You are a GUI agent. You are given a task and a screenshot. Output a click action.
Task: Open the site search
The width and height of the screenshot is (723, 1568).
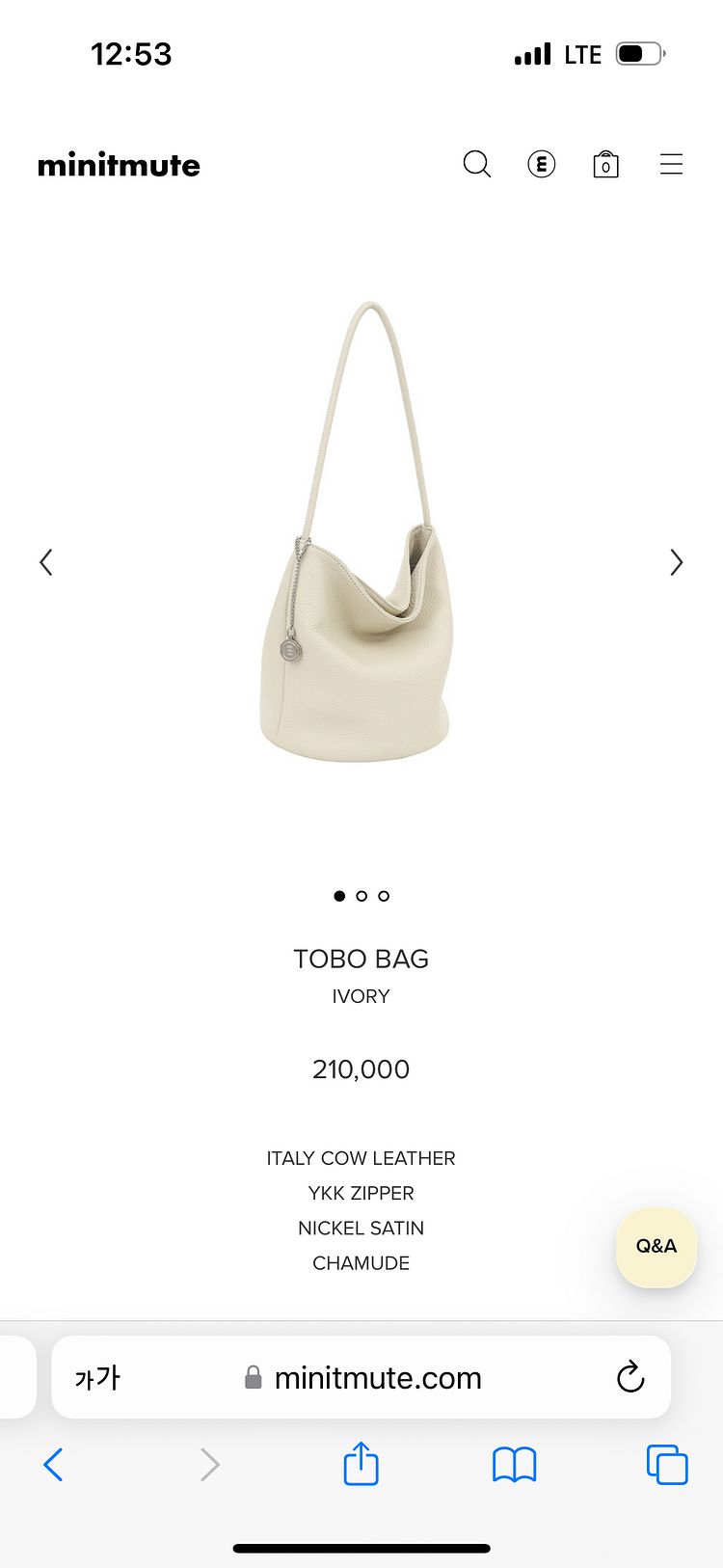point(477,165)
